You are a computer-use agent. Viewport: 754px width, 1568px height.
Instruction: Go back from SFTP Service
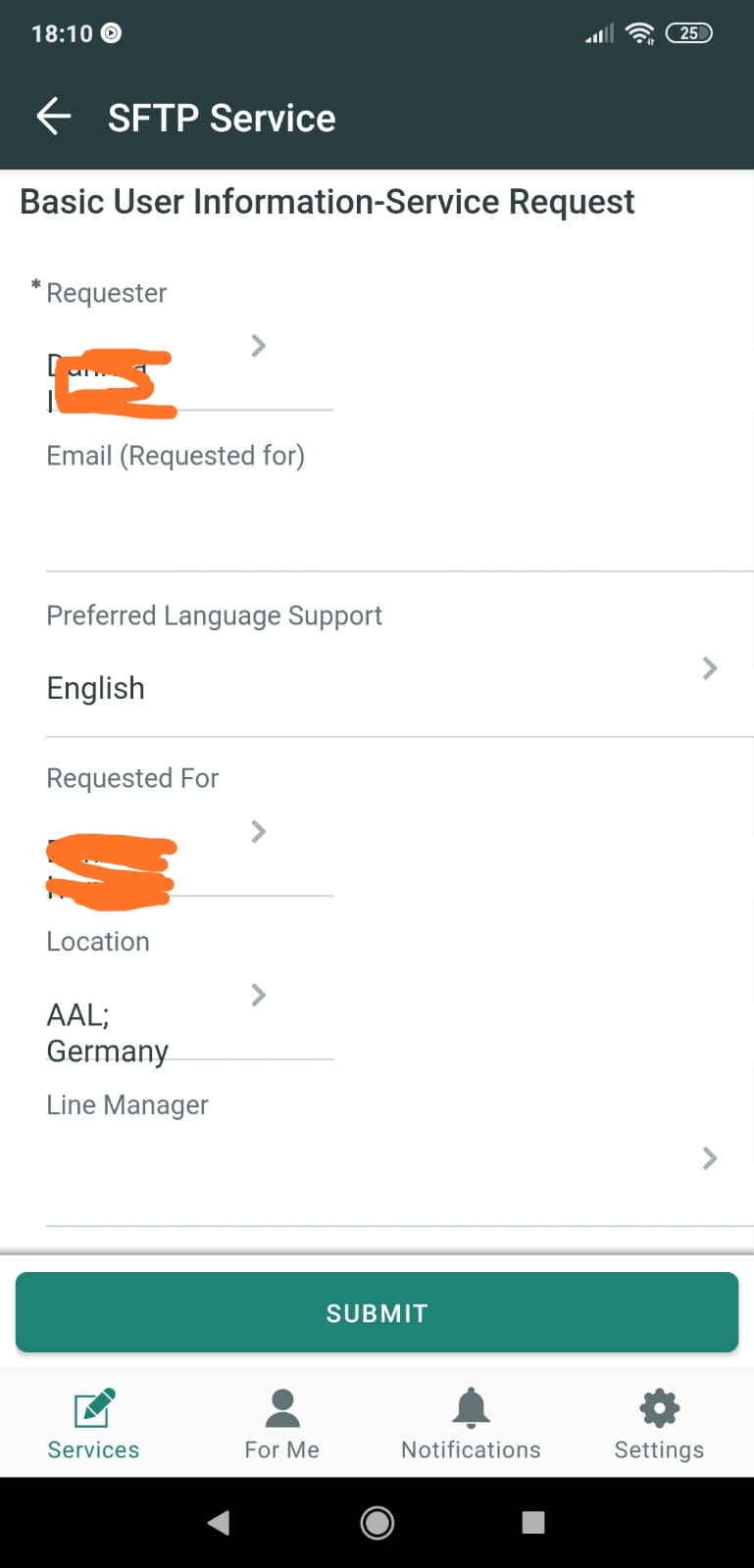pos(54,117)
